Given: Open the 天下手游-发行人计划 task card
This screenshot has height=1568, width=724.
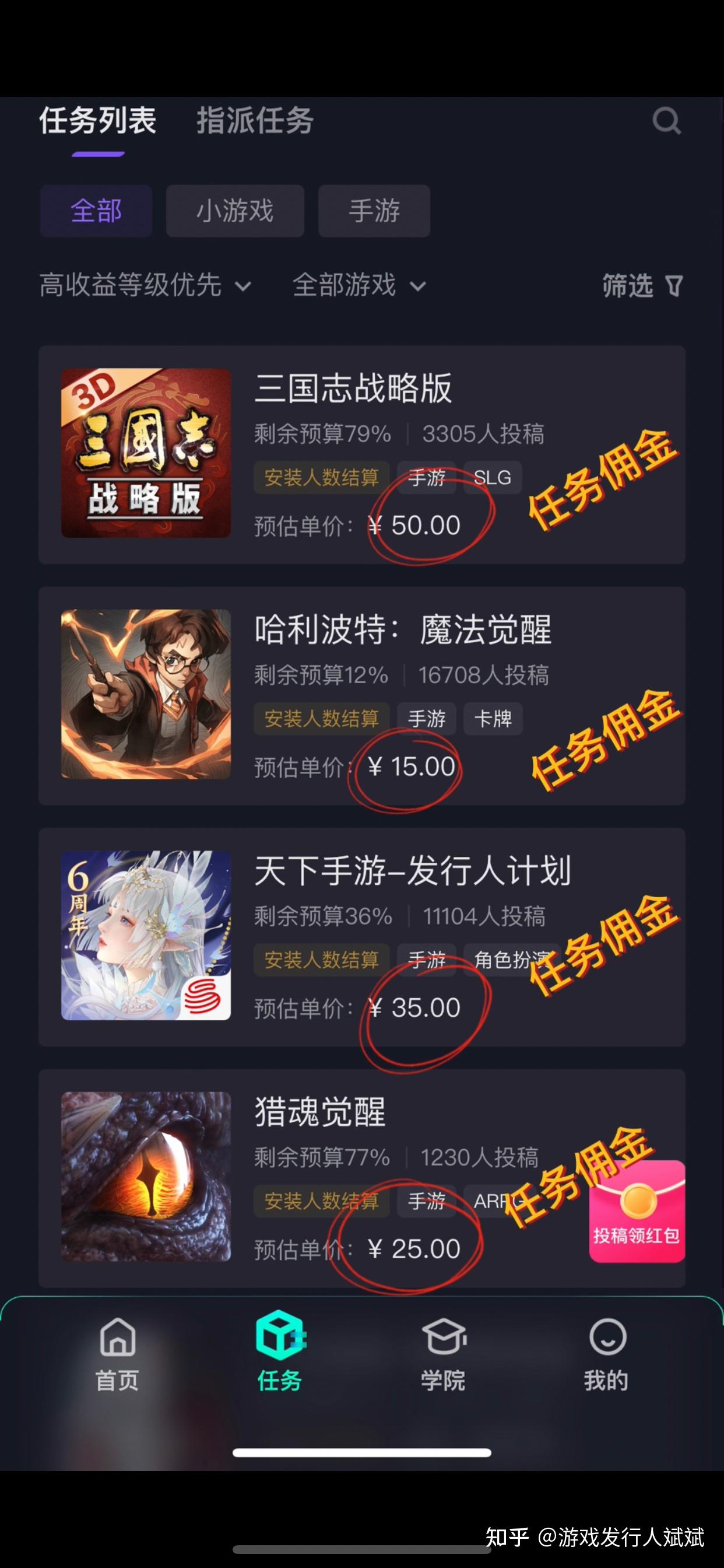Looking at the screenshot, I should coord(362,937).
